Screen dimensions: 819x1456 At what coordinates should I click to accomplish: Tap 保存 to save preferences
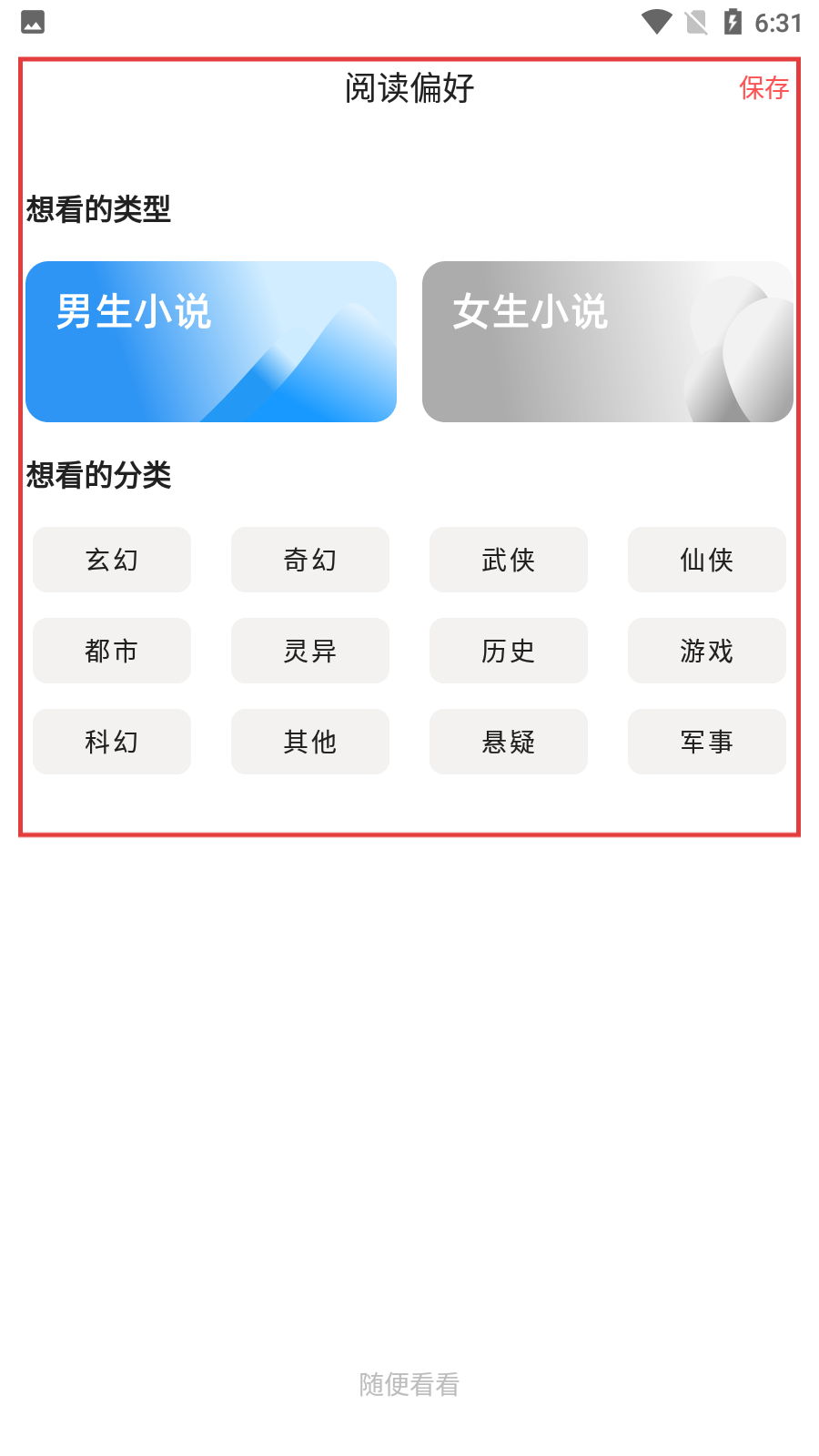coord(763,88)
